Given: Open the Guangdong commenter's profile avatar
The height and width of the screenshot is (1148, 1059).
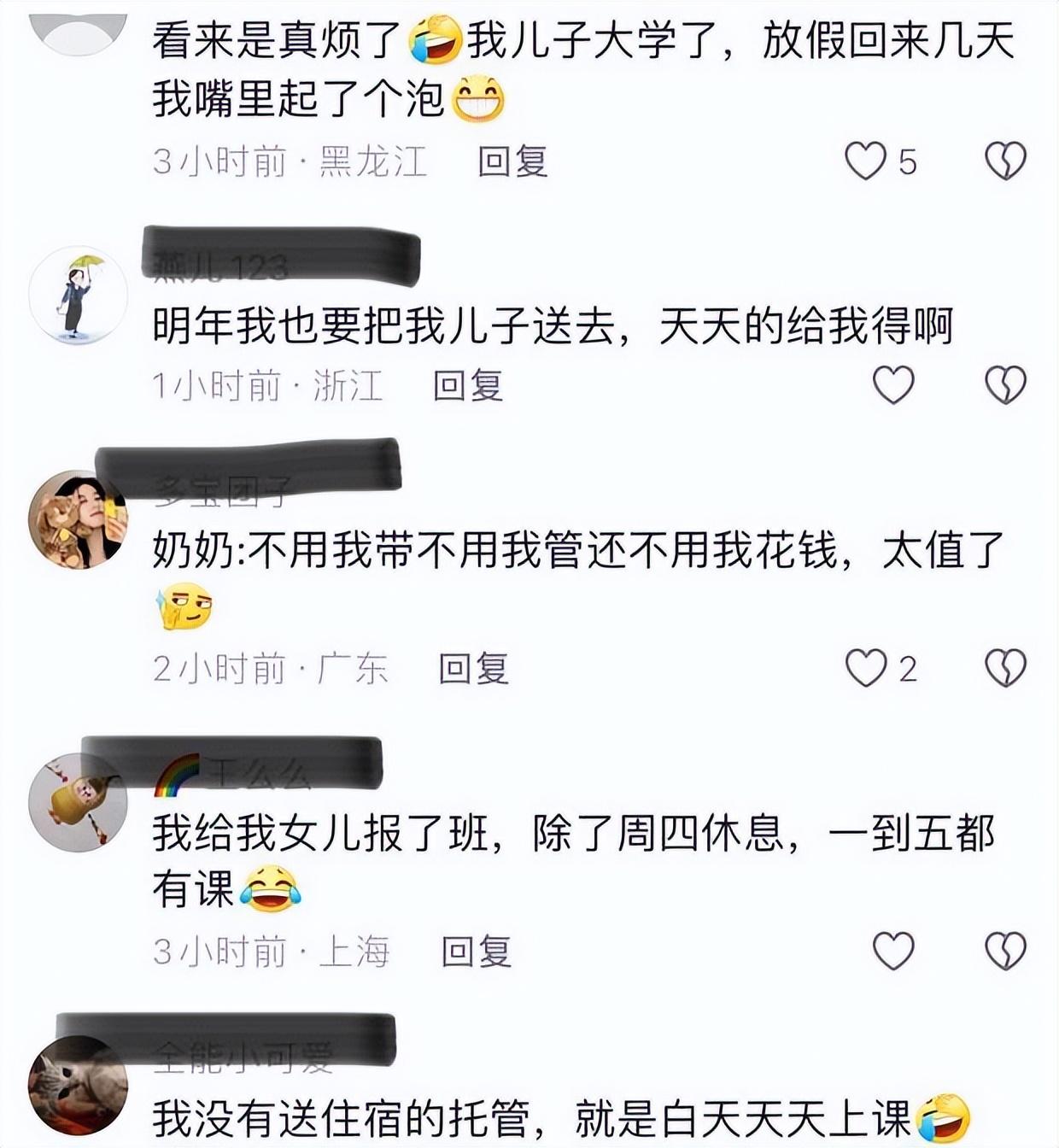Looking at the screenshot, I should 78,519.
